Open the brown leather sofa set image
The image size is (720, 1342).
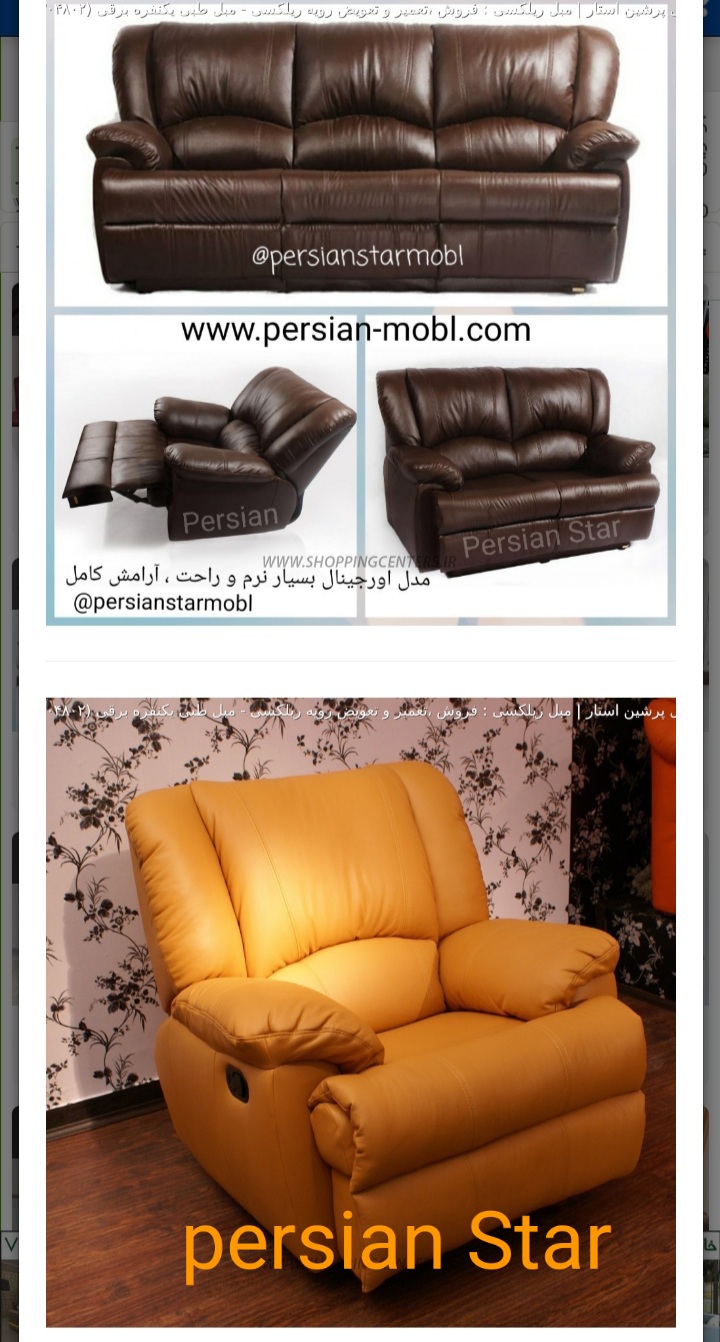coord(360,315)
